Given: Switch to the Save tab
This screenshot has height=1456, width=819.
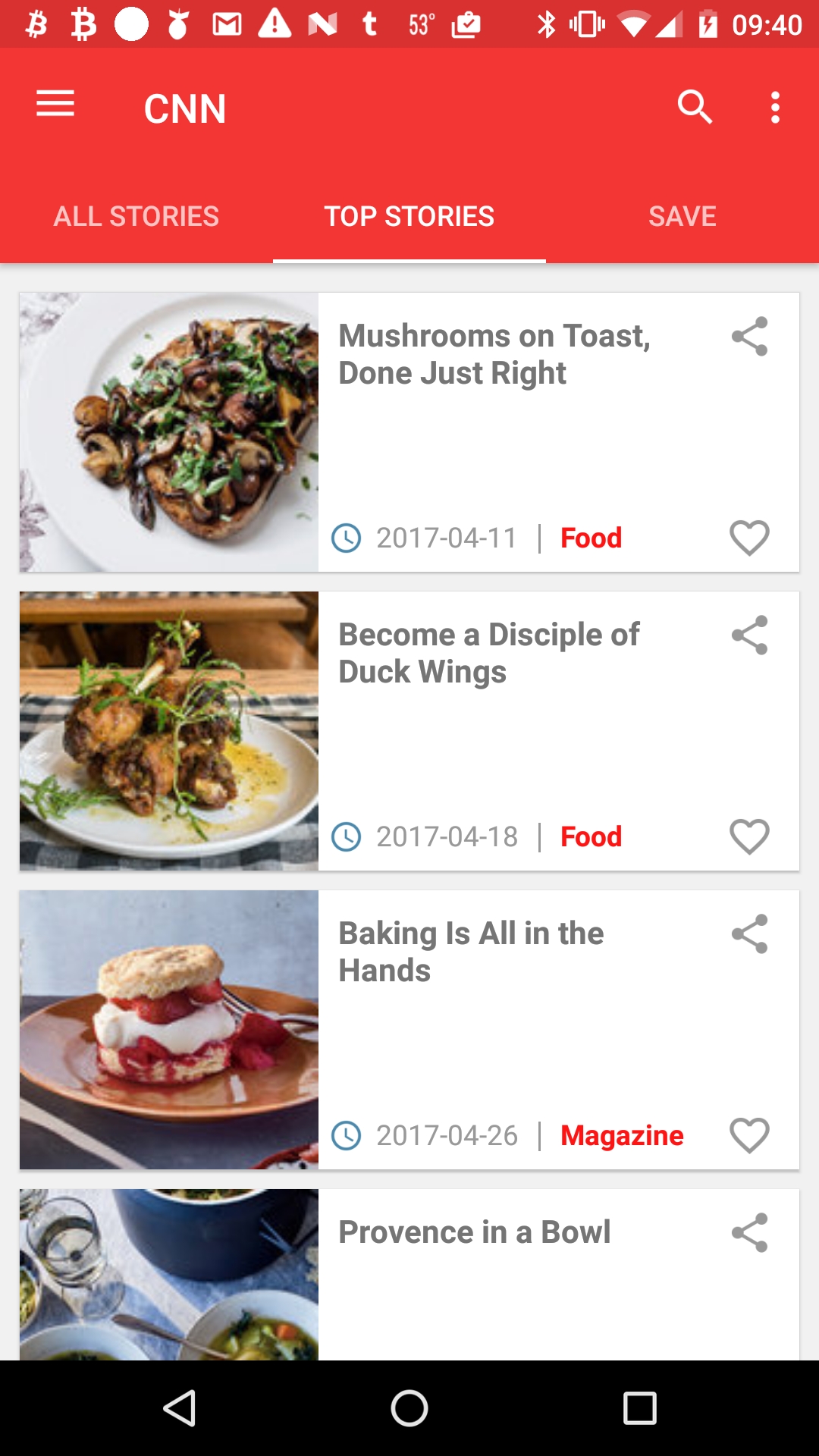Looking at the screenshot, I should tap(682, 216).
